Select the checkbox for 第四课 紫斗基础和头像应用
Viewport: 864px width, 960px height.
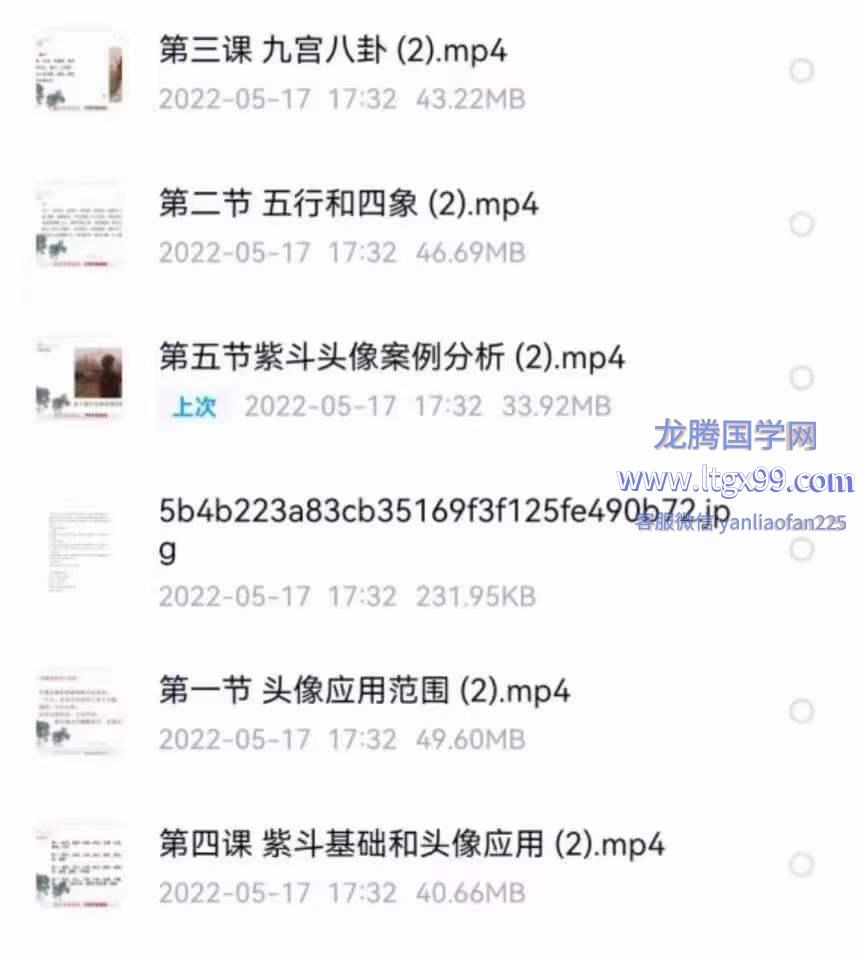(801, 864)
